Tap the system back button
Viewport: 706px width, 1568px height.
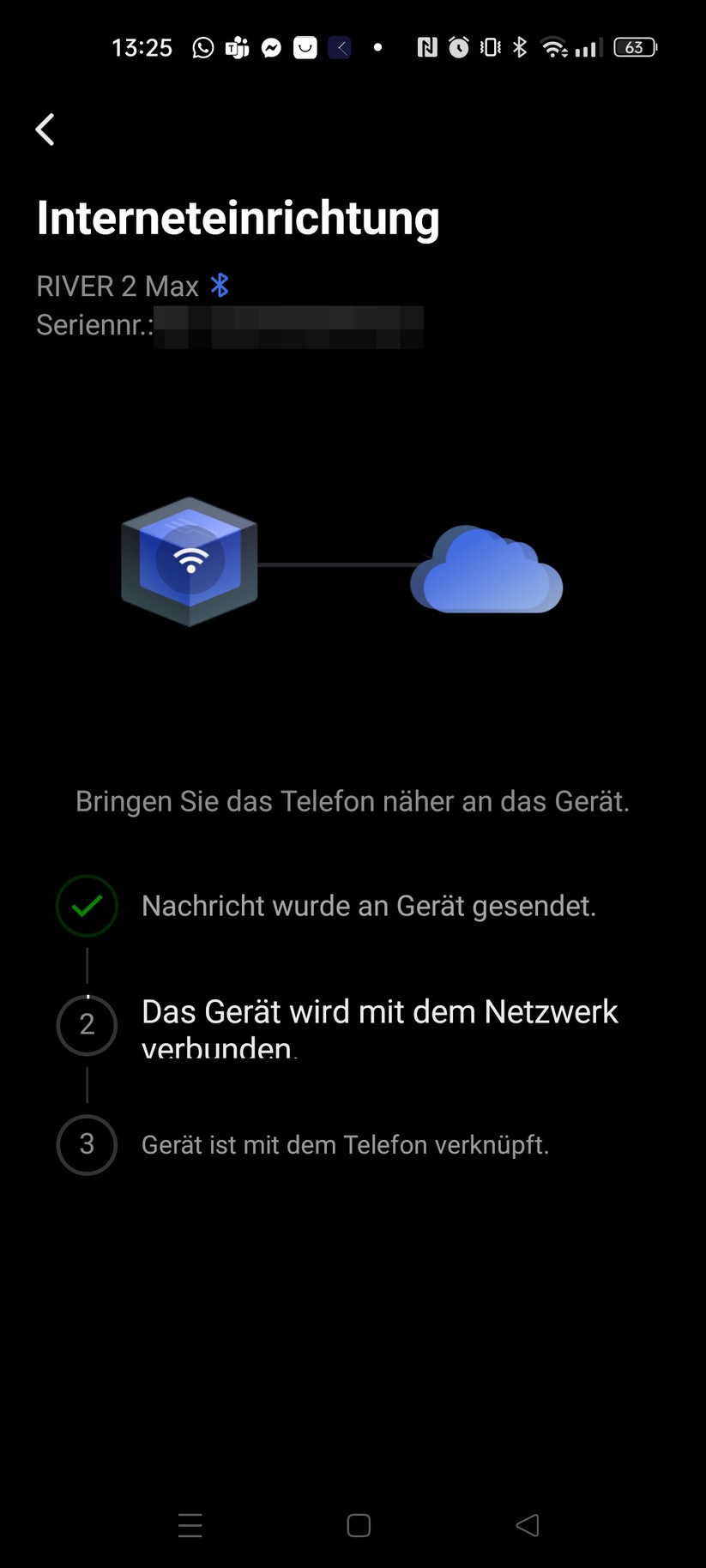pos(528,1524)
